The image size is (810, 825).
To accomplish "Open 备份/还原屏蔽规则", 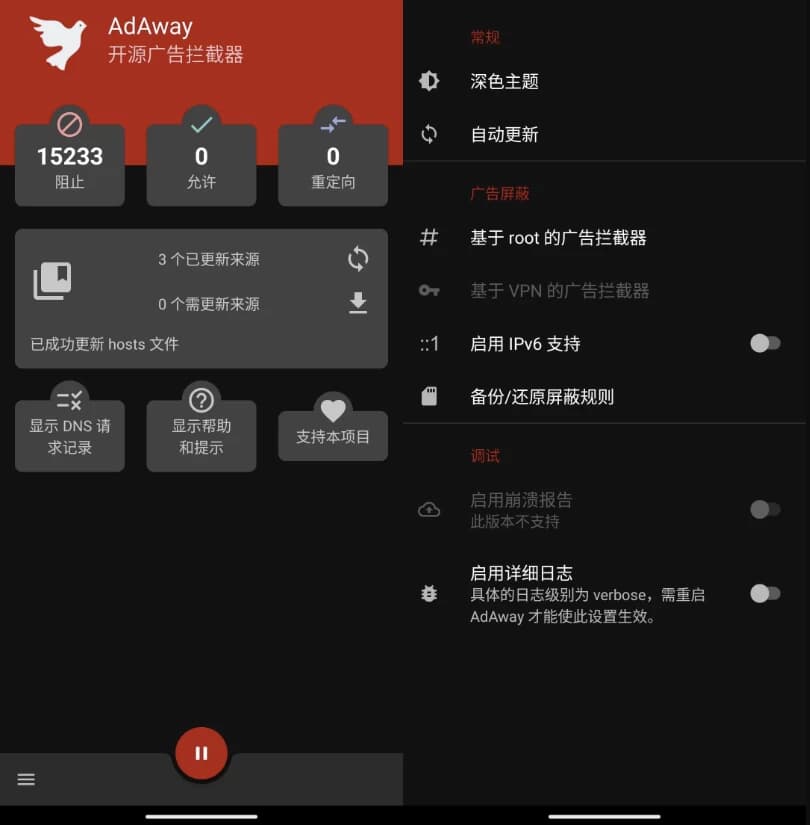I will (x=542, y=396).
